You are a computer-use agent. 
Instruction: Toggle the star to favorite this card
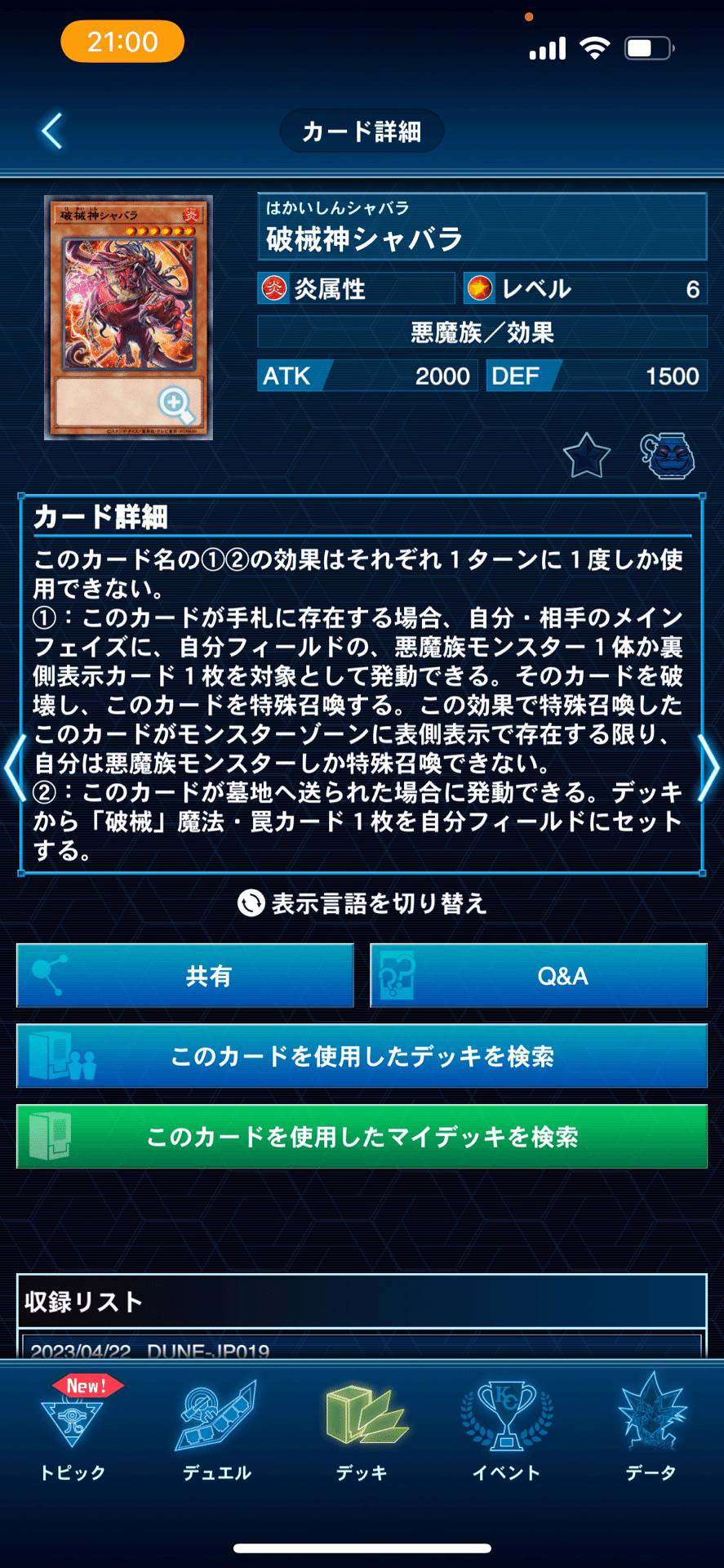click(586, 456)
